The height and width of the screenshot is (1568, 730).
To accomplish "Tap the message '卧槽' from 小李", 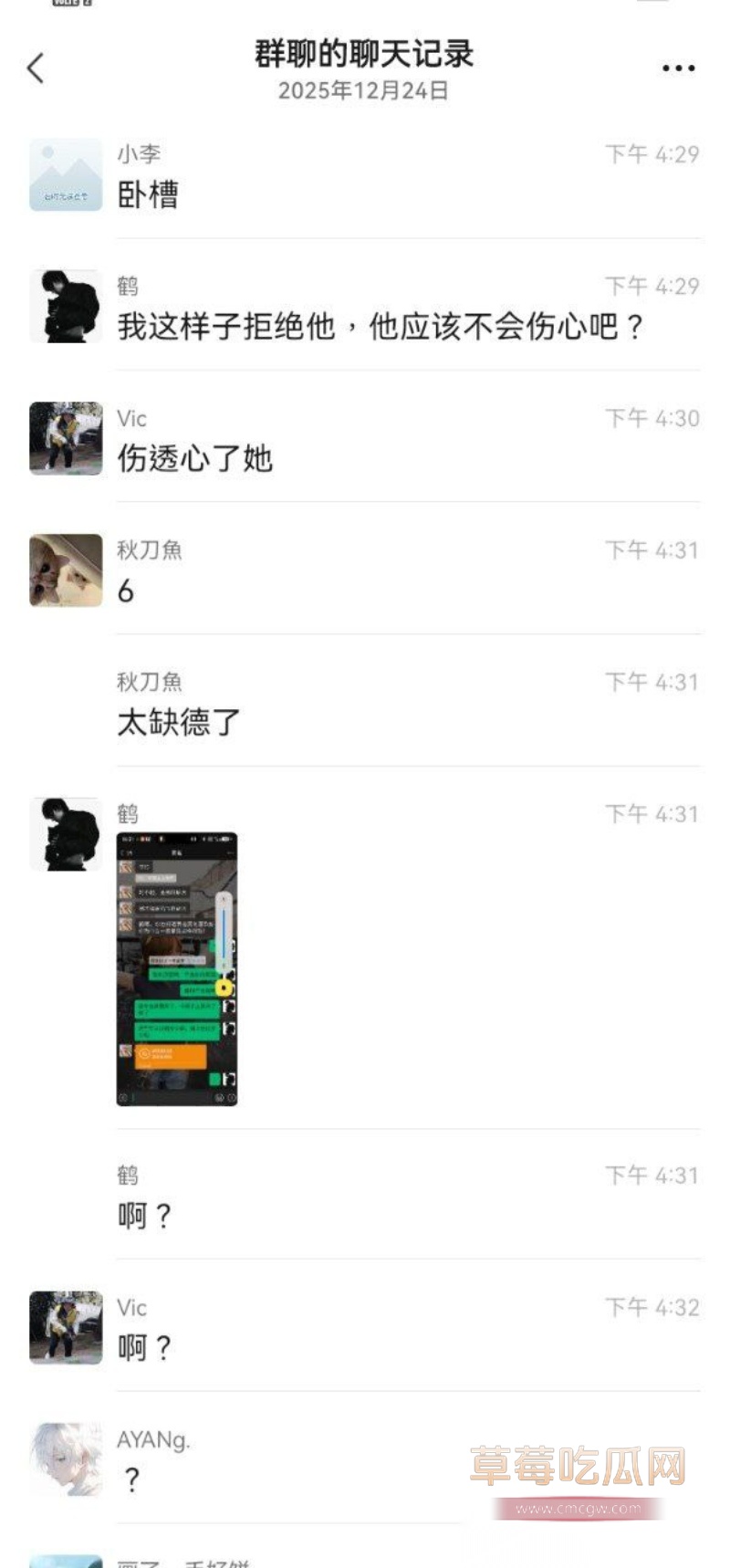I will (x=148, y=195).
